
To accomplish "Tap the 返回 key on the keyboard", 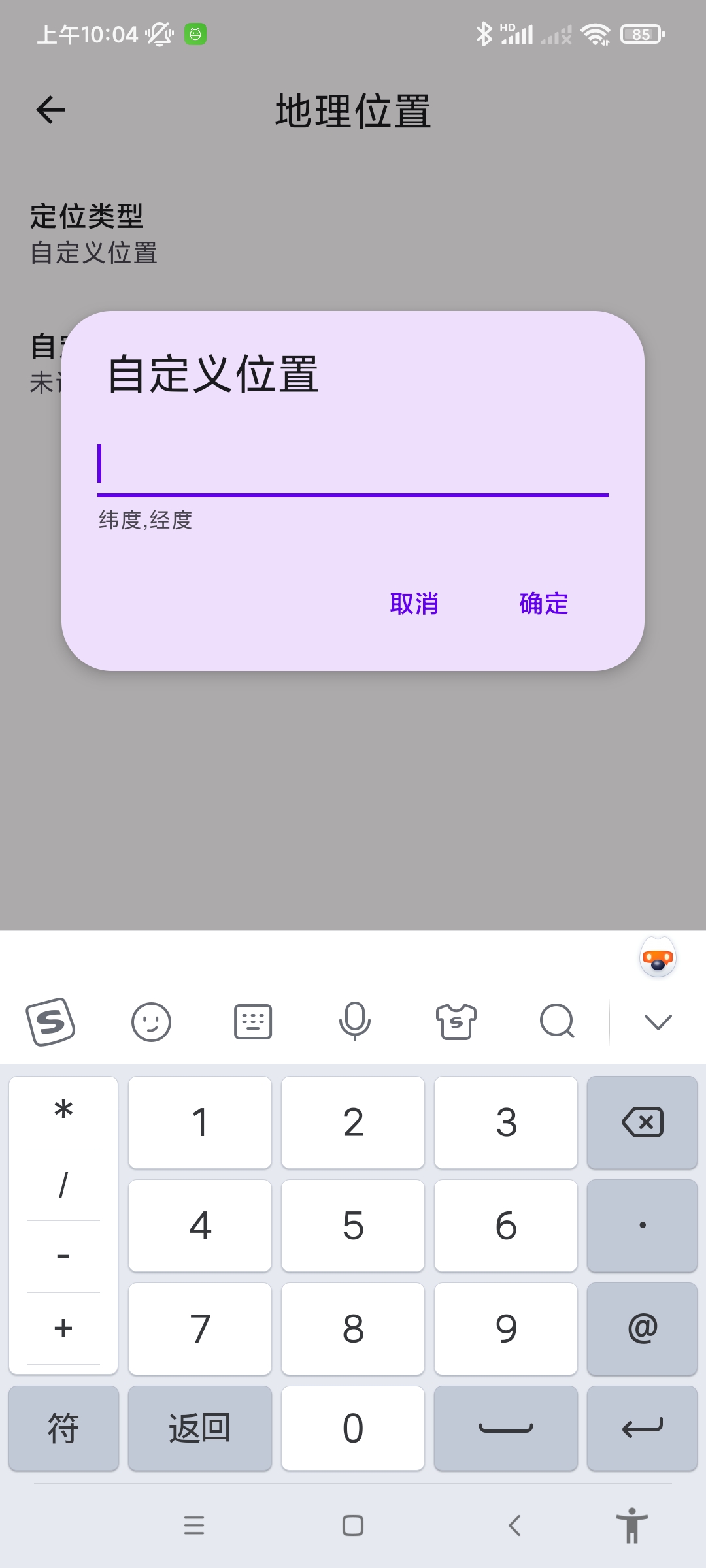I will [x=200, y=1428].
